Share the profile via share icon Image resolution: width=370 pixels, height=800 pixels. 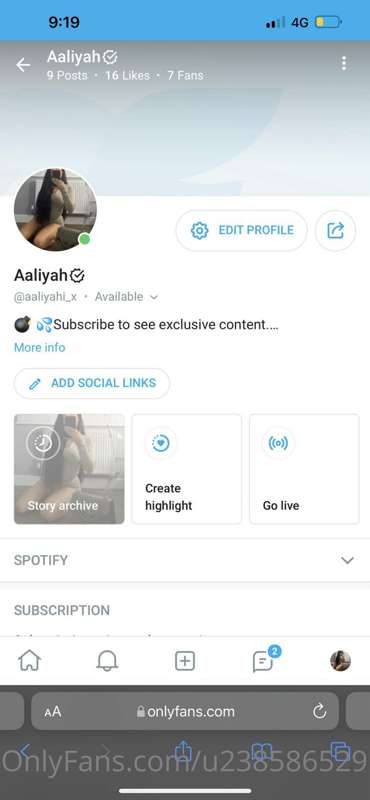[335, 231]
